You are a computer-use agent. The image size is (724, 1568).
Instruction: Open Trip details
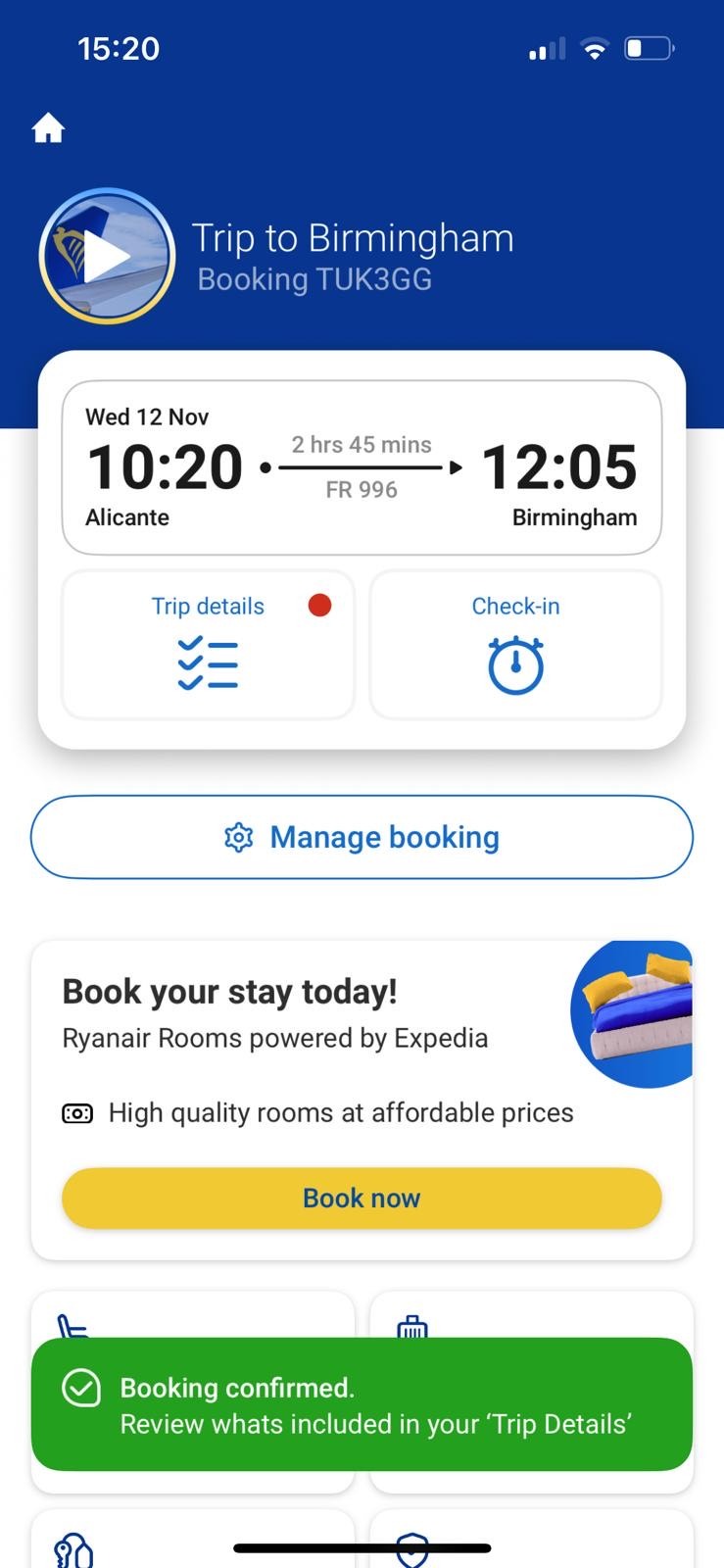click(x=208, y=644)
